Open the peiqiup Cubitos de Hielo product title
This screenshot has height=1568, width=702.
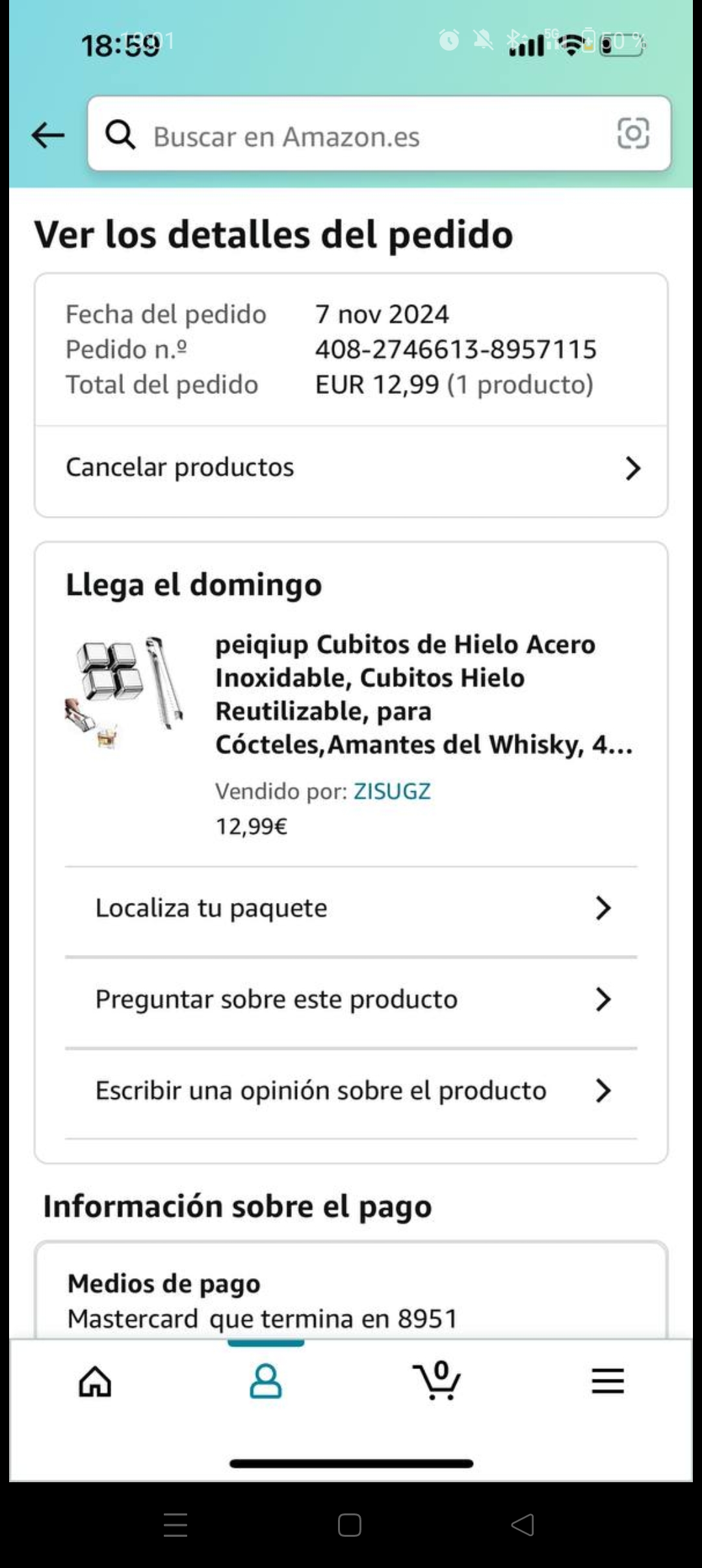click(x=424, y=694)
